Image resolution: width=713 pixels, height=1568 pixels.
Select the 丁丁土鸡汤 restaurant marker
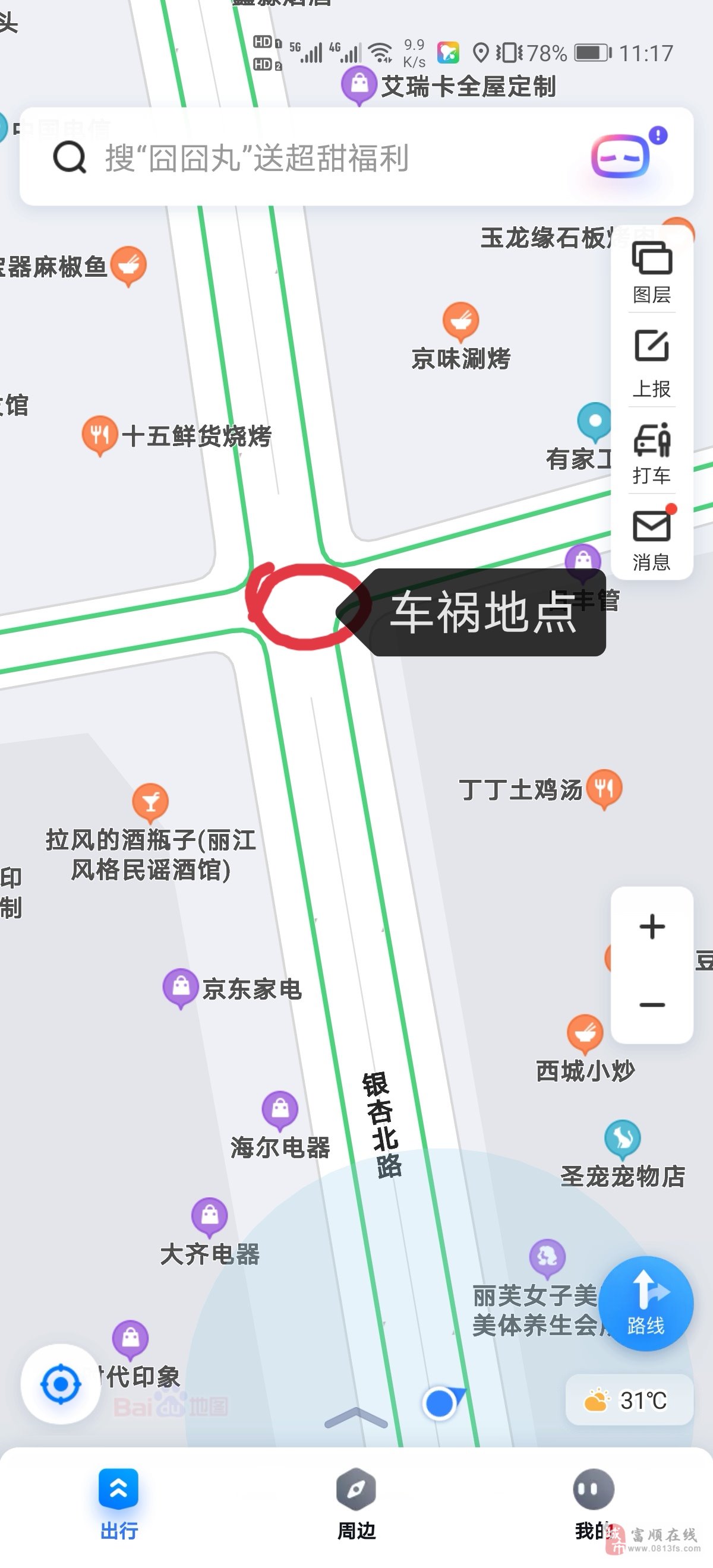tap(604, 788)
